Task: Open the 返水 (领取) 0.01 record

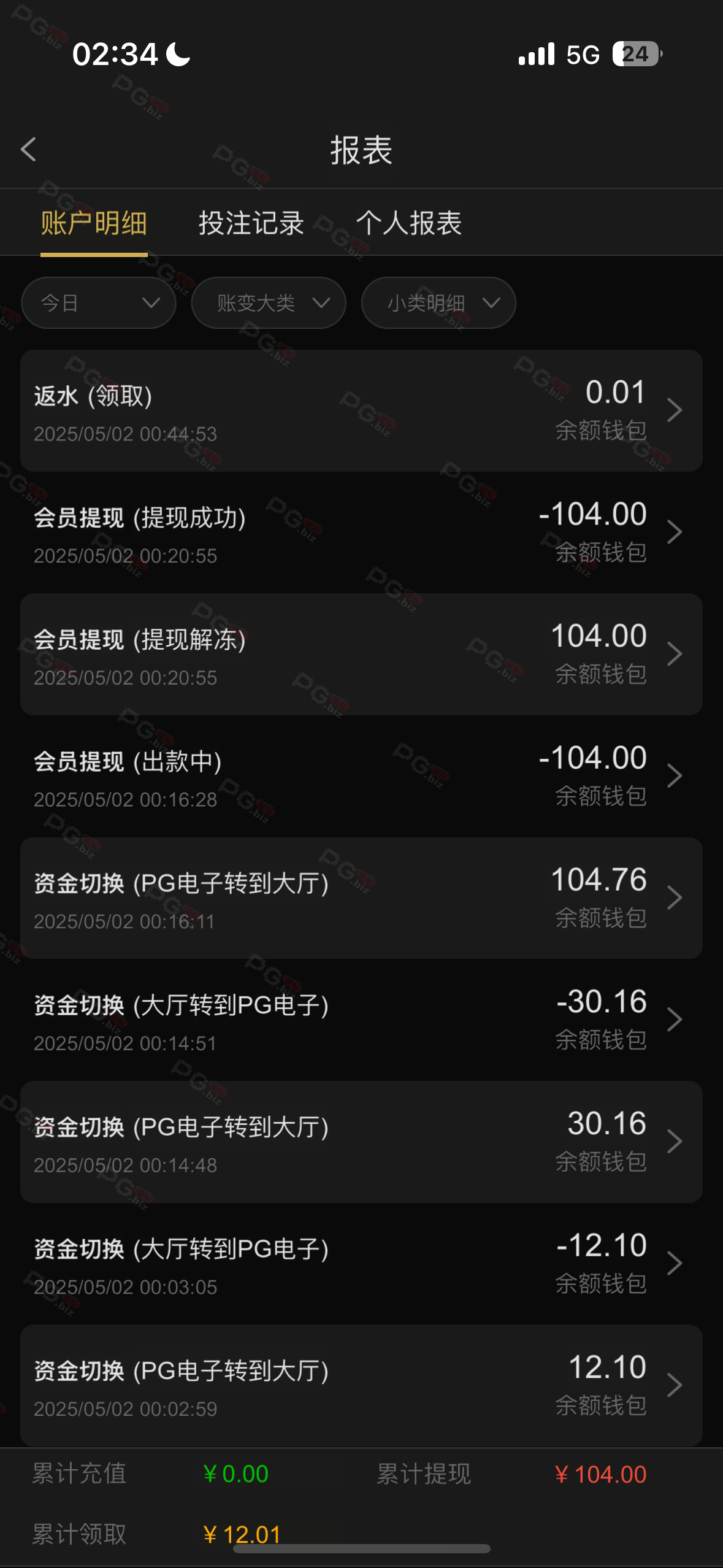Action: coord(361,411)
